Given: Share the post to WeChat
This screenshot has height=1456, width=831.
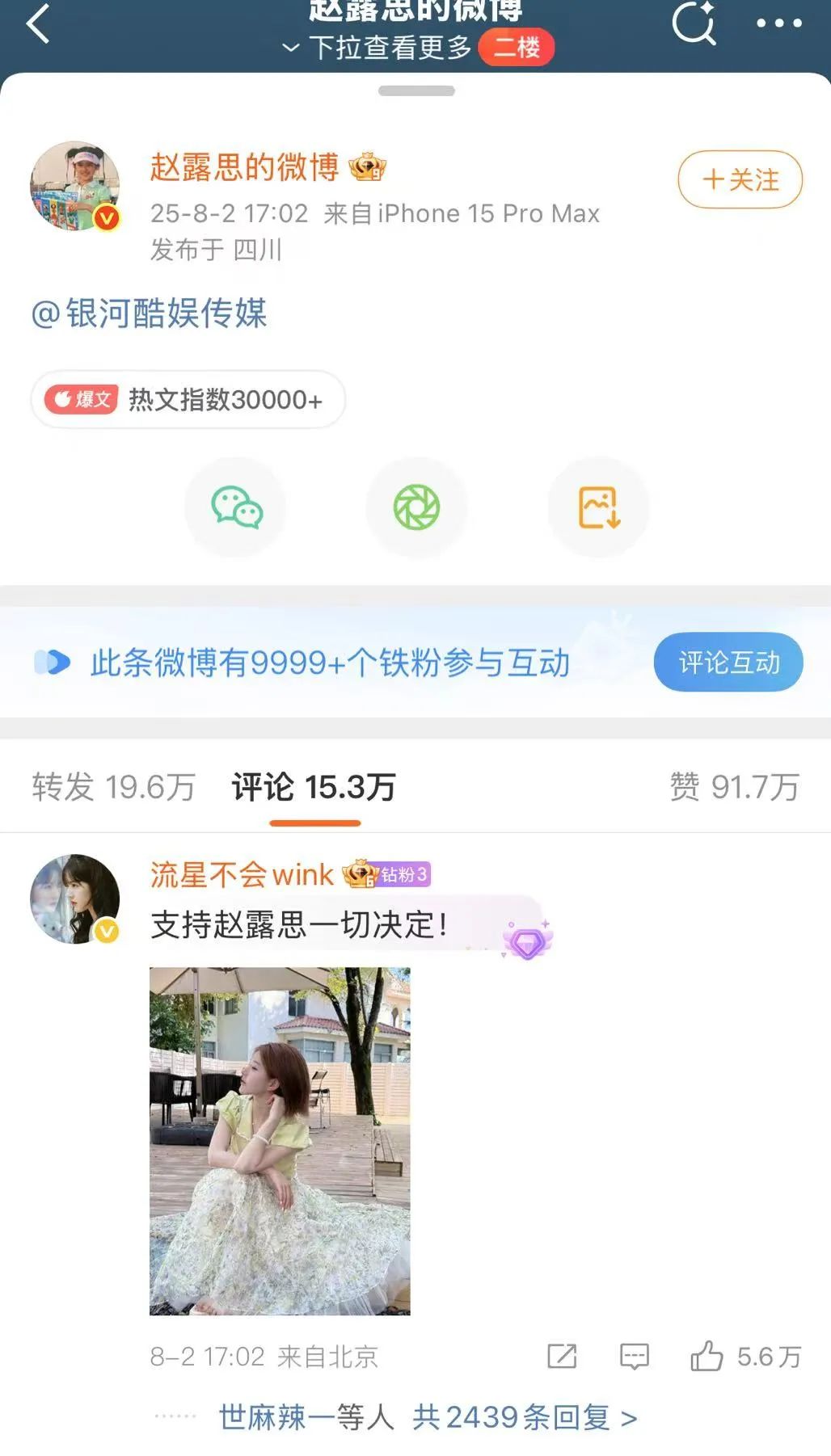Looking at the screenshot, I should [x=236, y=507].
